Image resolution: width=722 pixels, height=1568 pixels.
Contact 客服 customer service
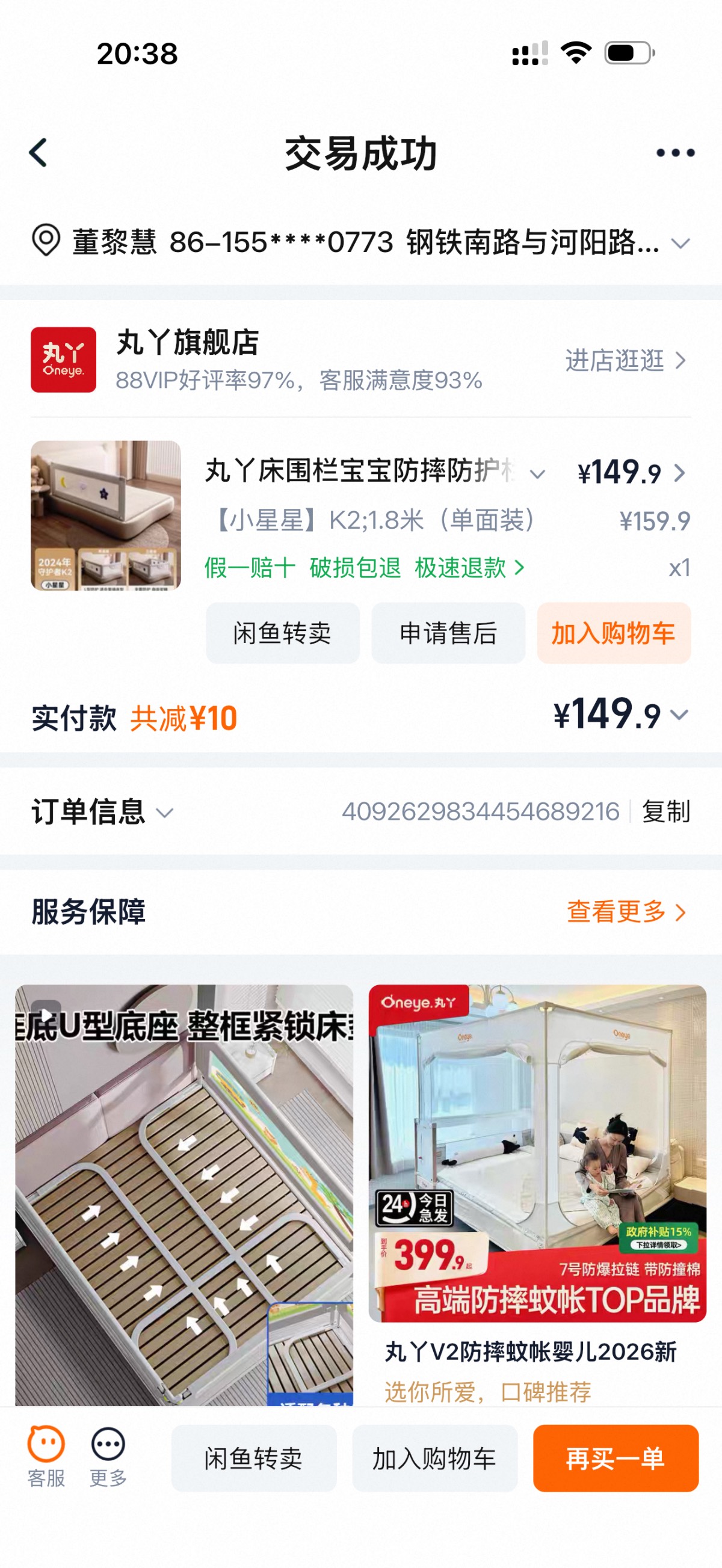[x=46, y=1457]
